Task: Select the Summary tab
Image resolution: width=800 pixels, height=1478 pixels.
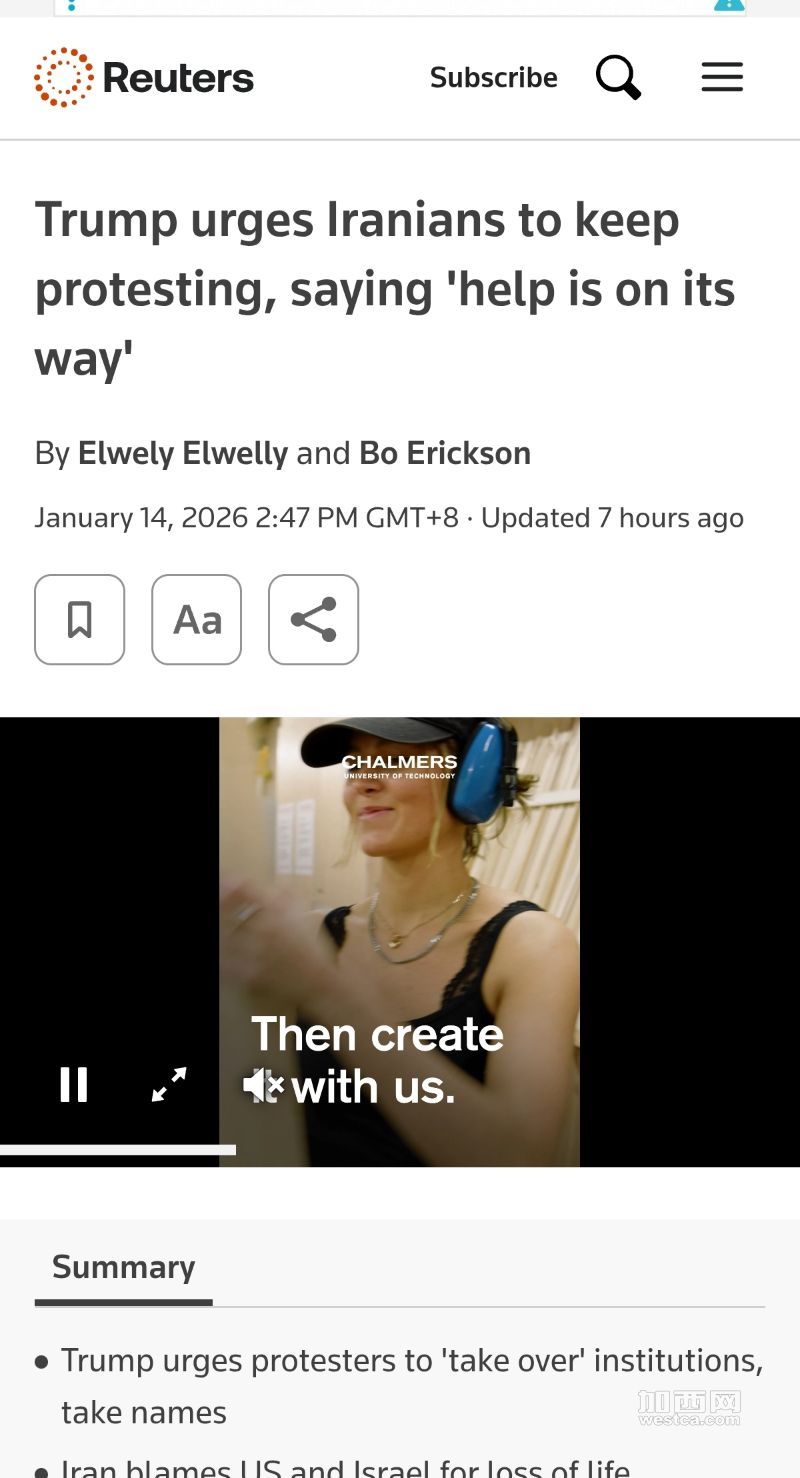Action: [x=123, y=1267]
